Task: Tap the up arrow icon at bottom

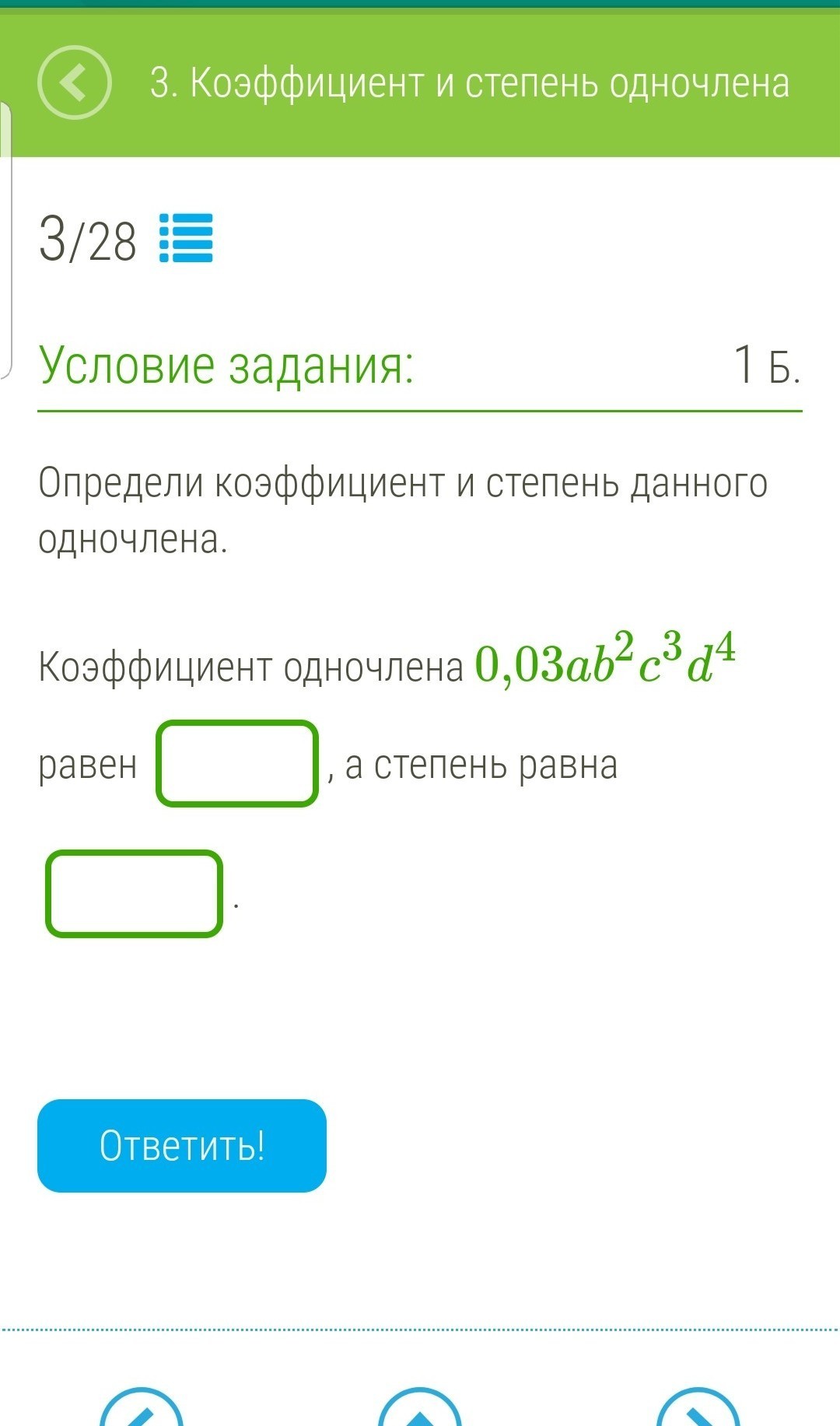Action: coord(420,1410)
